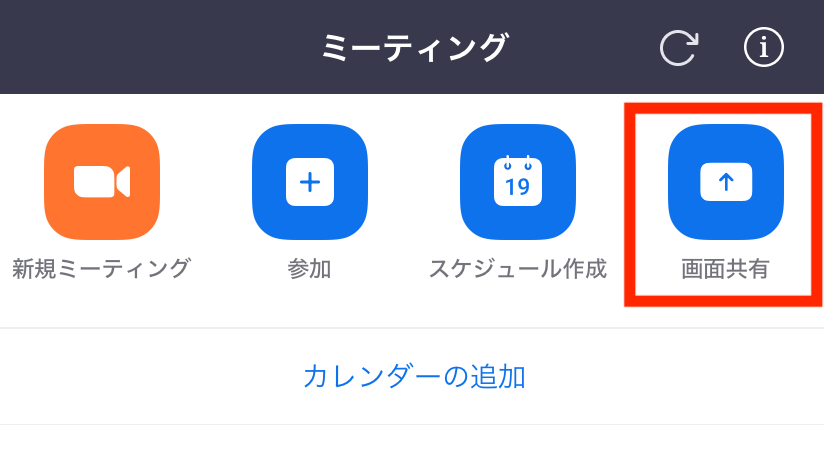Tap 参加 to join a meeting
824x464 pixels.
[309, 182]
